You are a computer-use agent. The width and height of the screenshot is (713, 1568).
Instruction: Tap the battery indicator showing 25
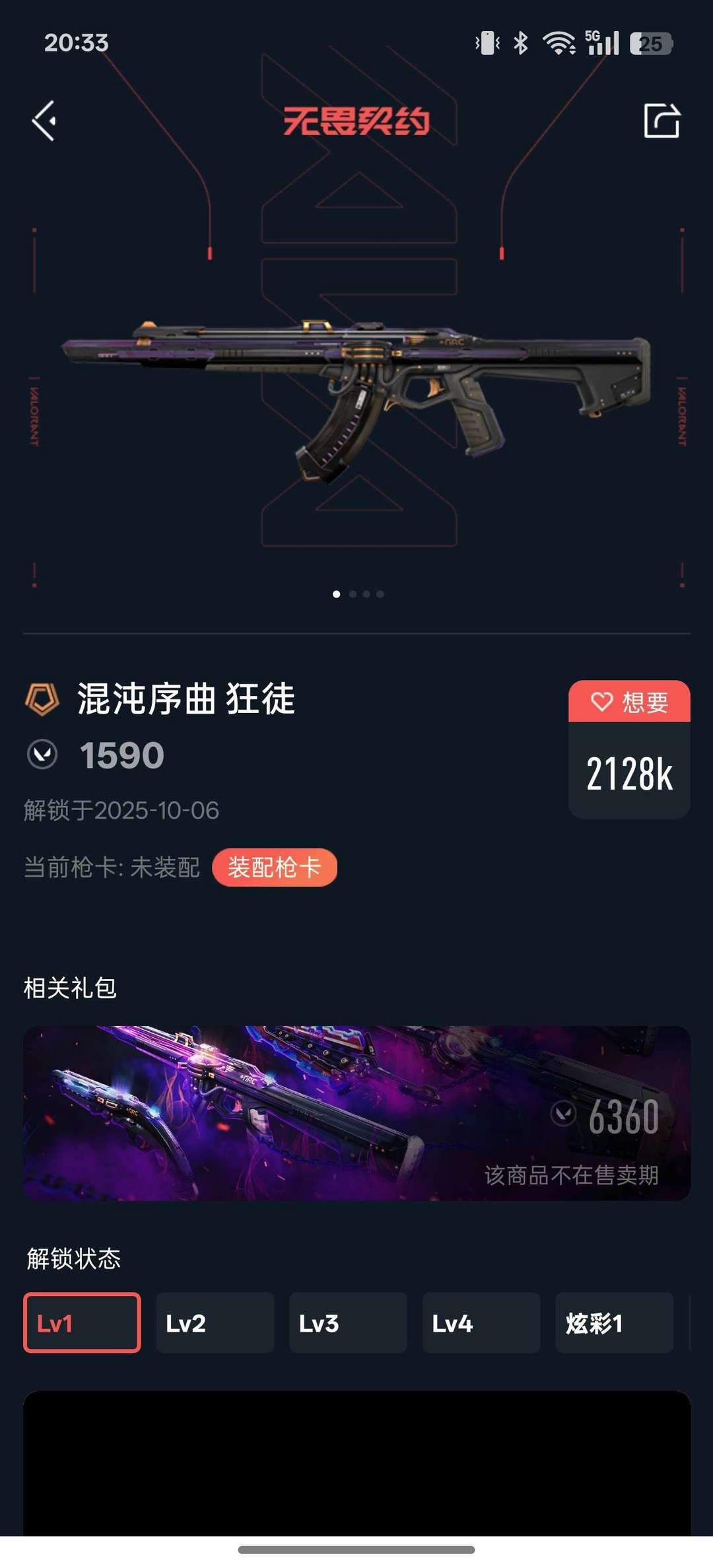(x=650, y=42)
